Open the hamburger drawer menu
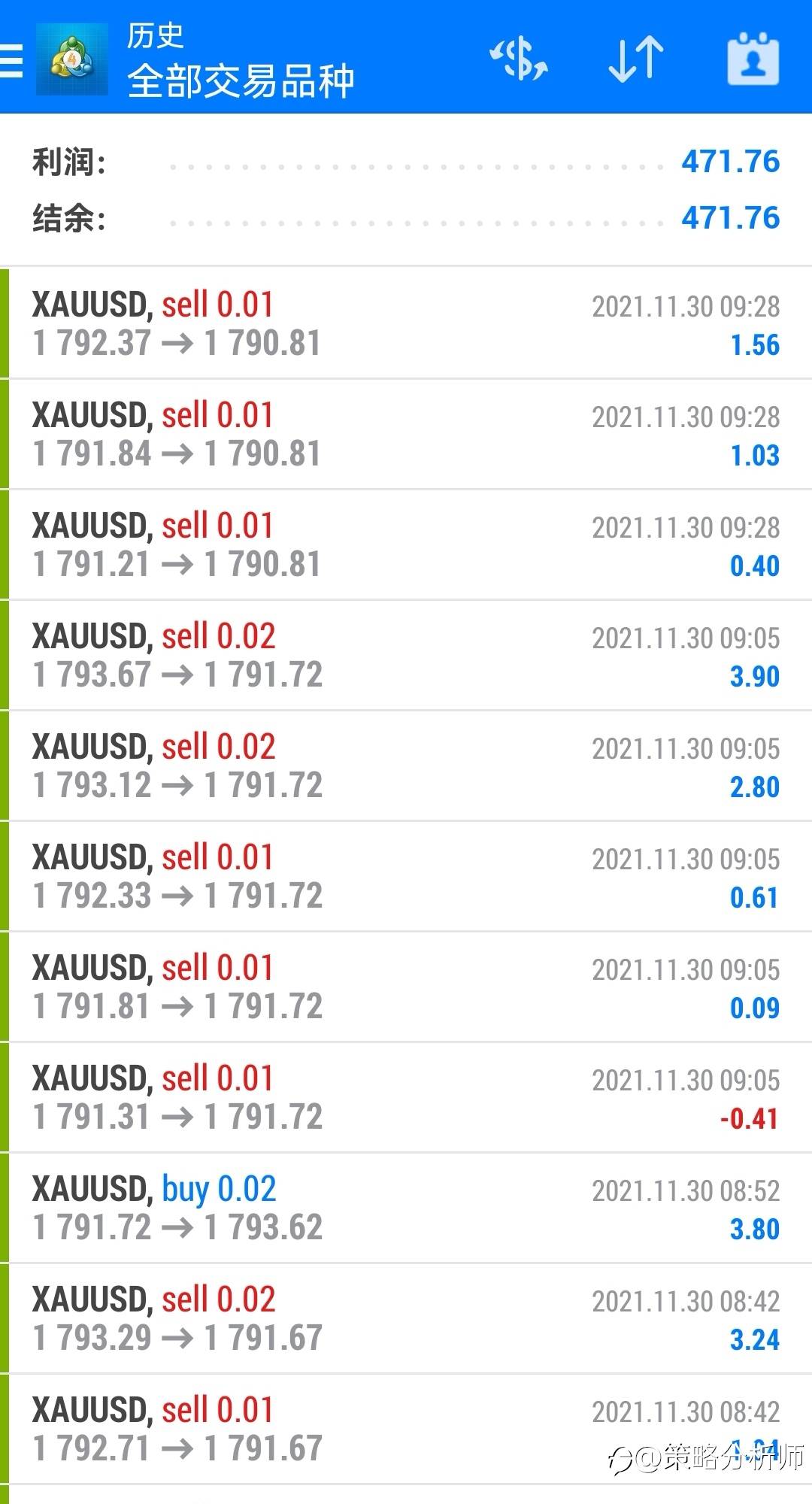The height and width of the screenshot is (1504, 812). [11, 59]
